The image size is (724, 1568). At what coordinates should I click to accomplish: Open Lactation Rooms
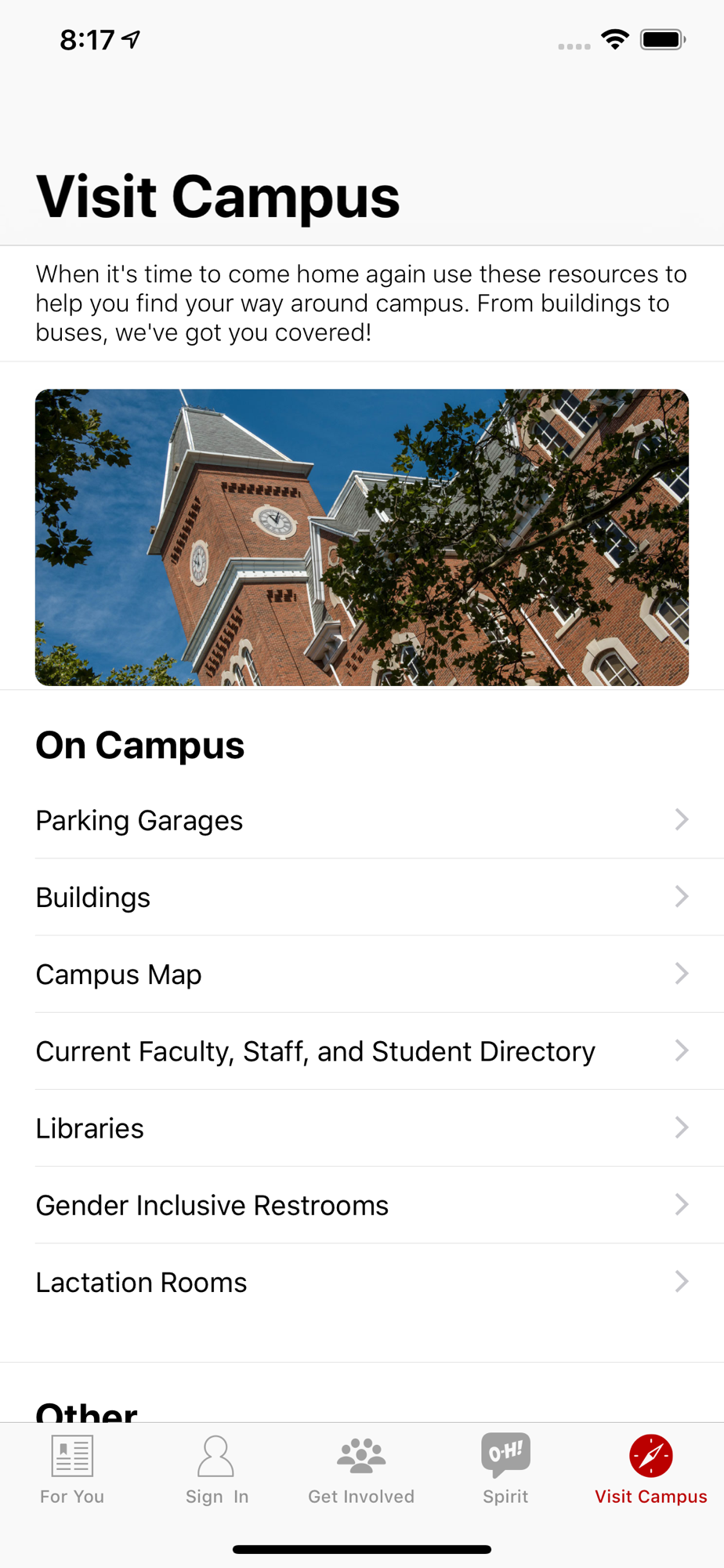362,1282
